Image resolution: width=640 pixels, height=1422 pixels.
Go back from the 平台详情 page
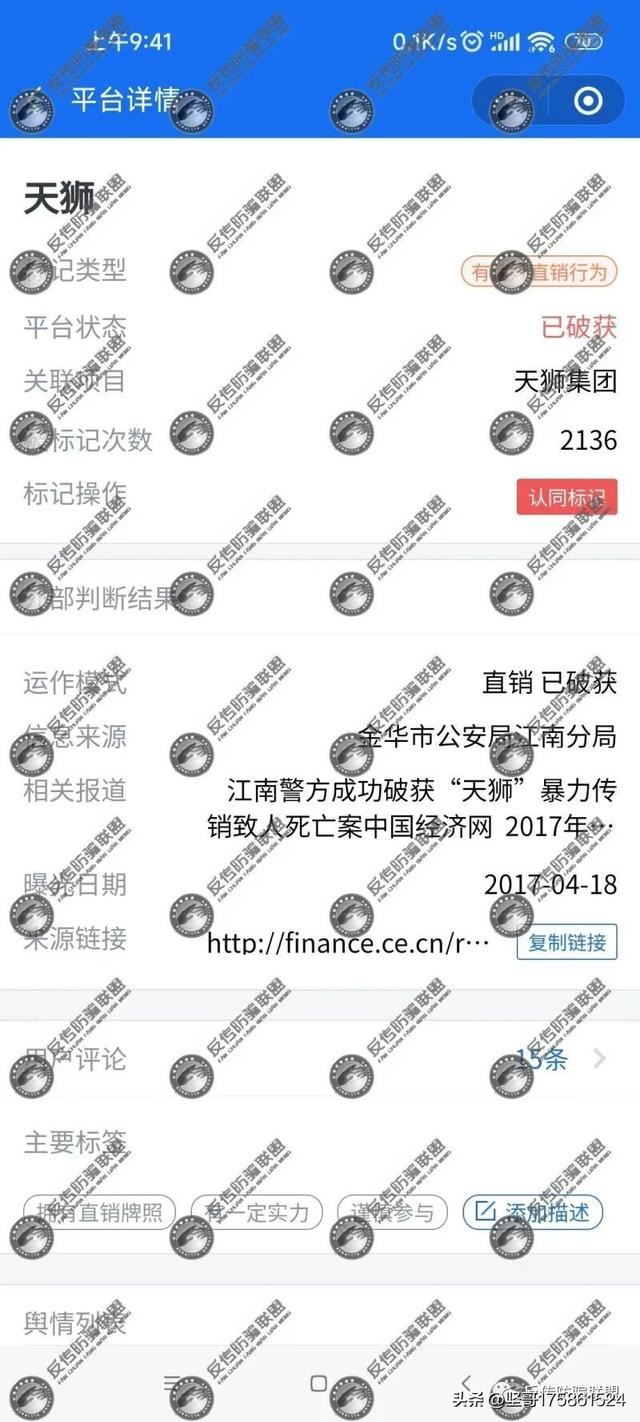[x=35, y=100]
